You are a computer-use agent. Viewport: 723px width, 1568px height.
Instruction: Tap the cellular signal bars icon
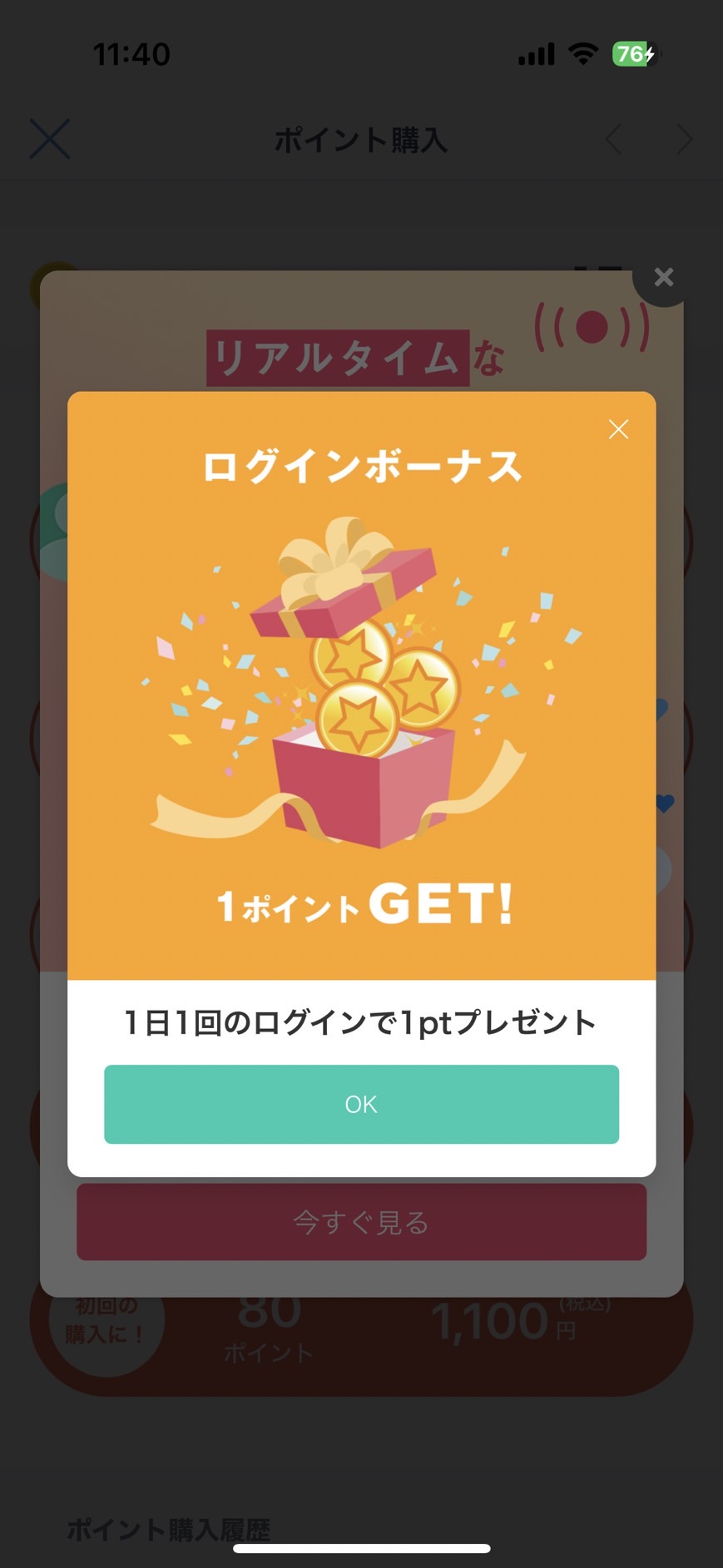tap(535, 53)
